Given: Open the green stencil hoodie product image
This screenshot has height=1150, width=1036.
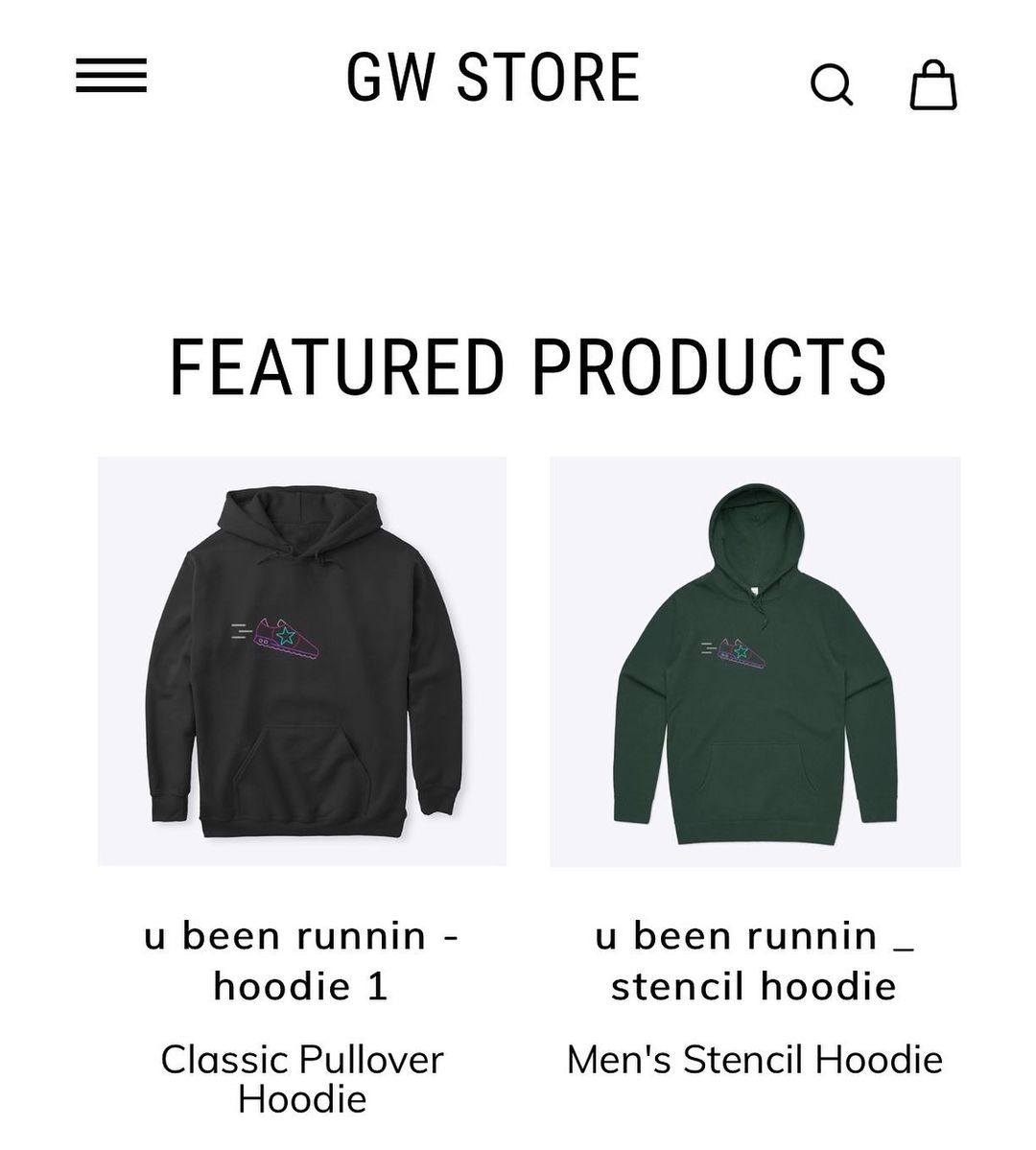Looking at the screenshot, I should point(755,662).
